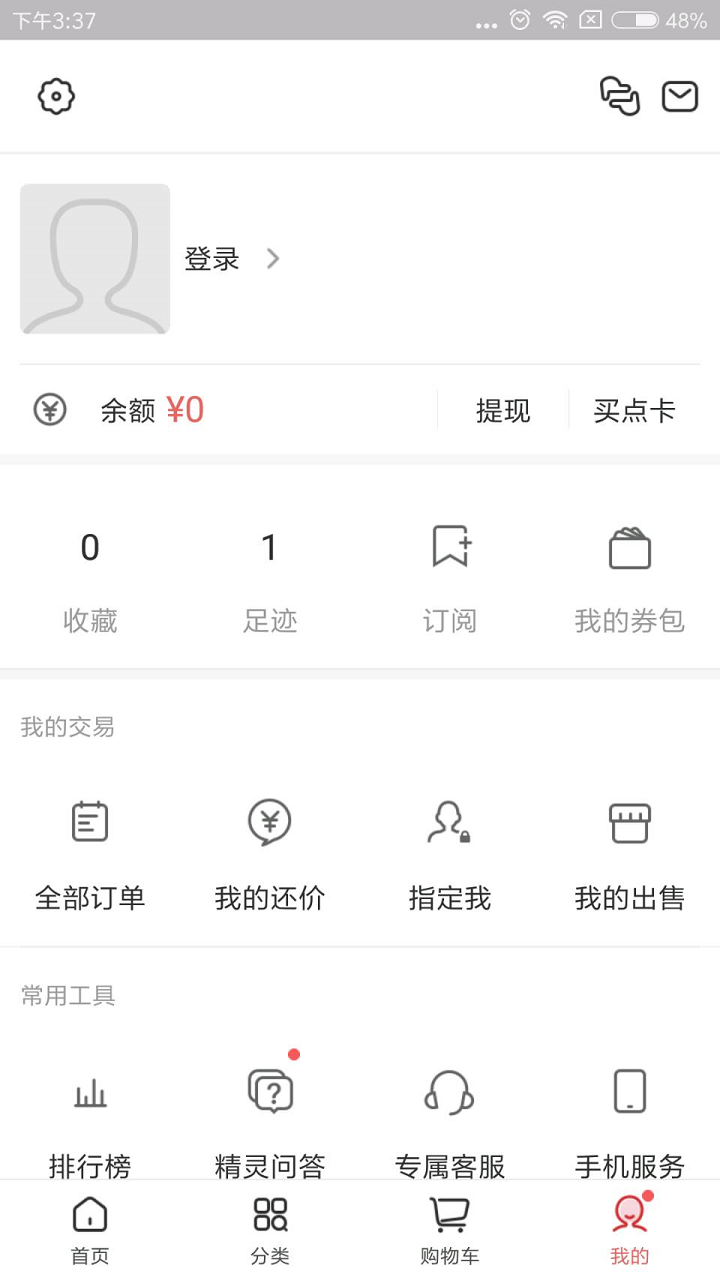Open the 购物车 shopping cart tab
The height and width of the screenshot is (1280, 720).
449,1227
